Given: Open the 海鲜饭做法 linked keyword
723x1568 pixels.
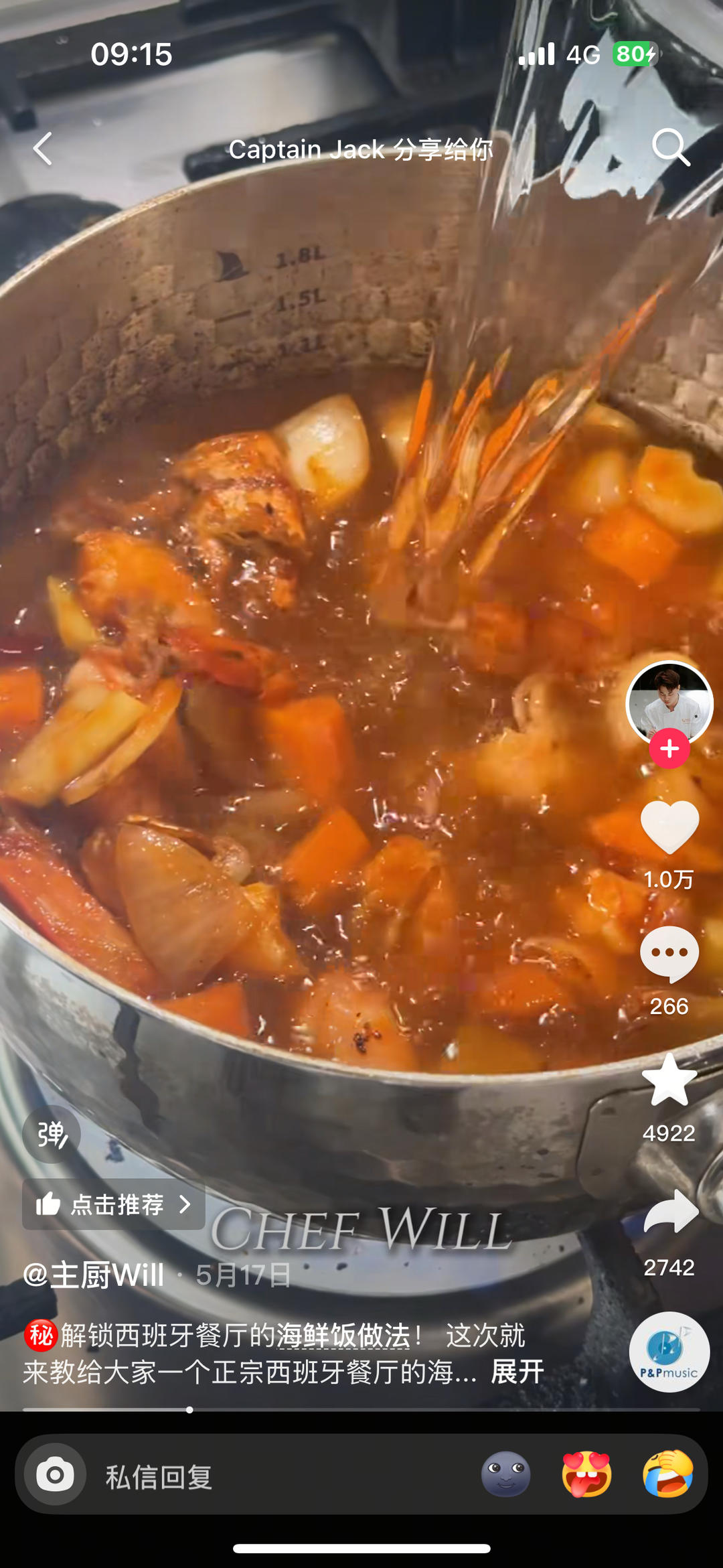Looking at the screenshot, I should (x=343, y=1335).
